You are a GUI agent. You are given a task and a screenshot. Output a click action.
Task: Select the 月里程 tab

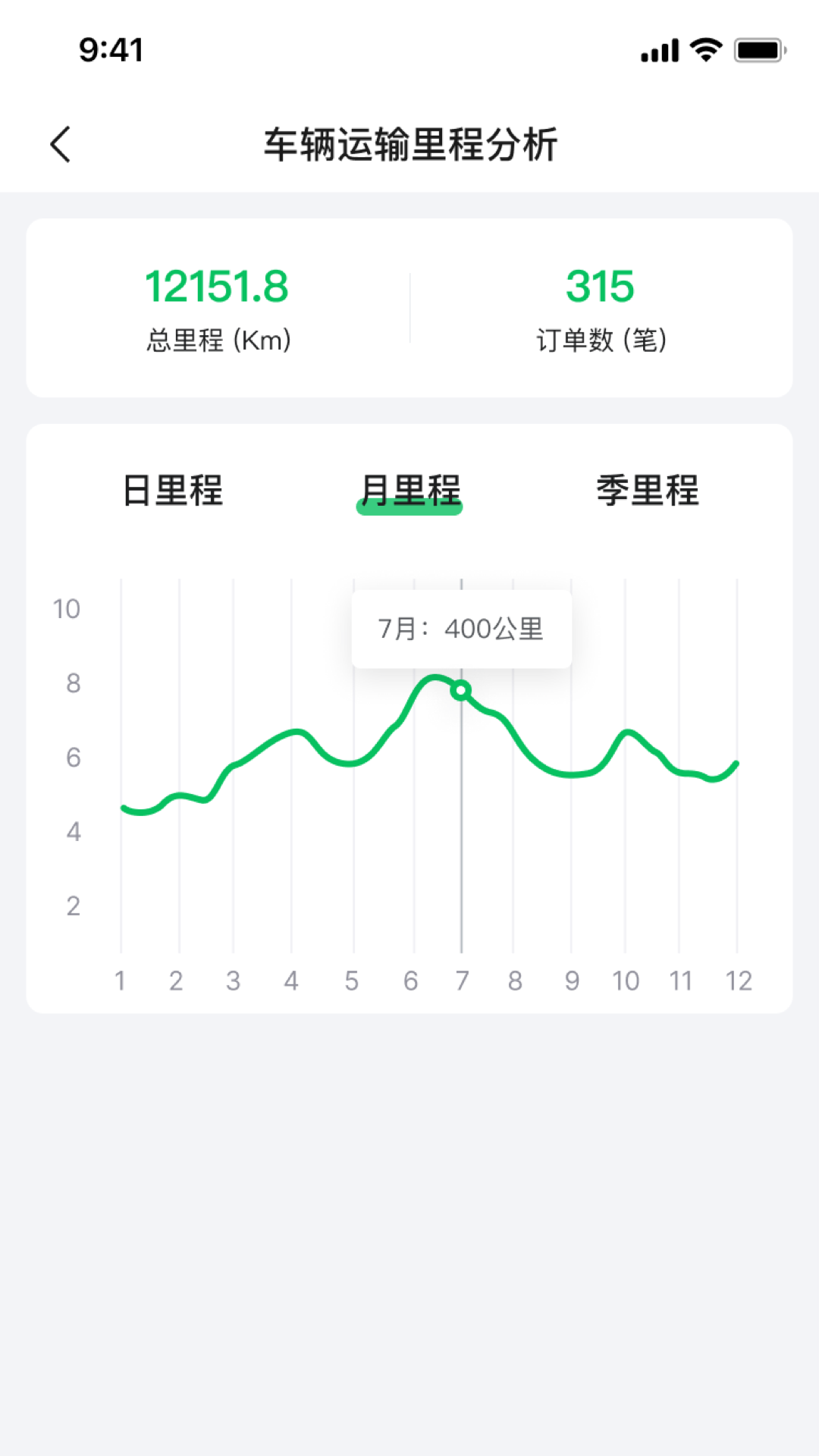point(409,491)
